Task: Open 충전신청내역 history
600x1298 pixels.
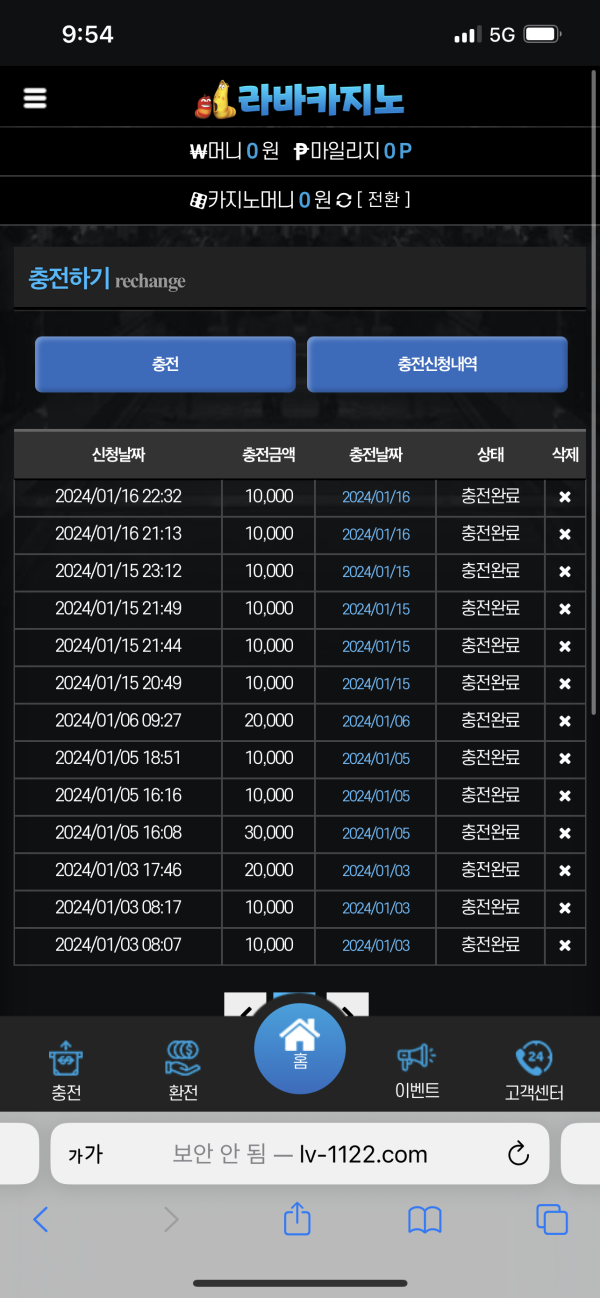Action: coord(437,364)
